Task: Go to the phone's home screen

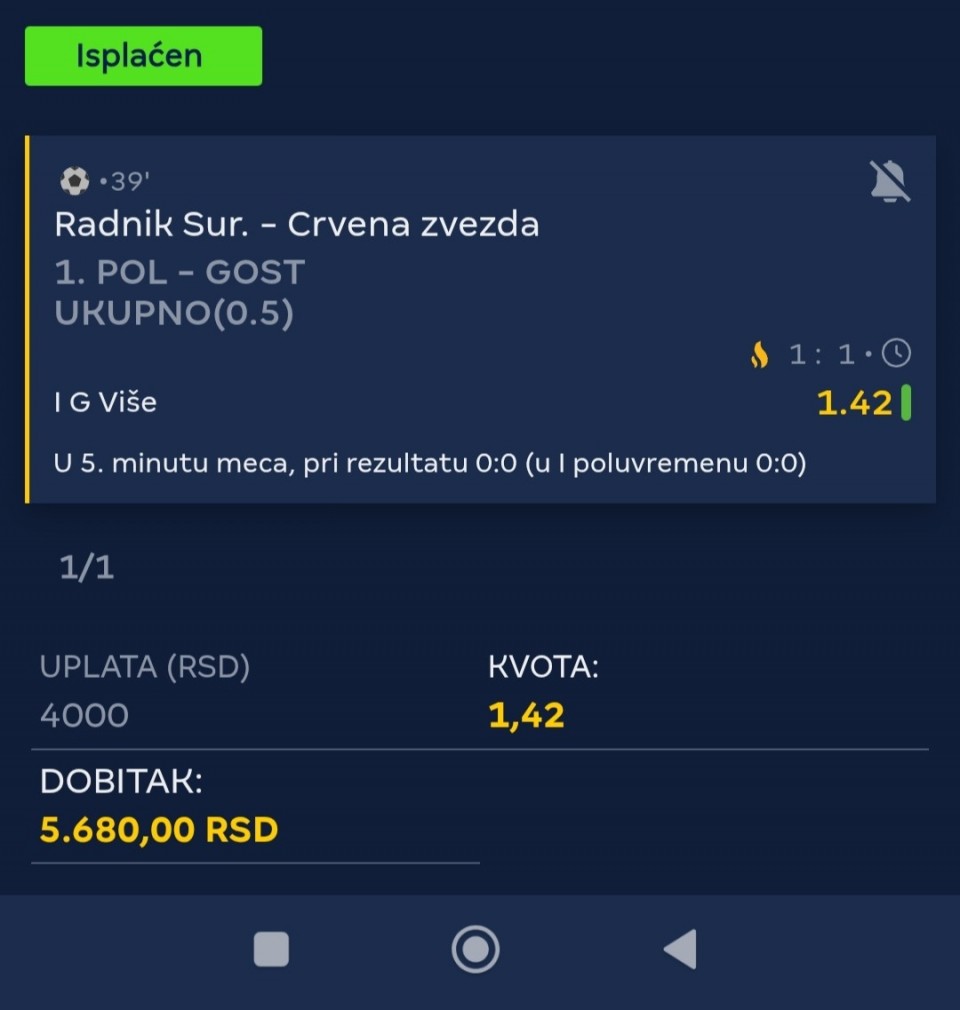Action: coord(475,949)
